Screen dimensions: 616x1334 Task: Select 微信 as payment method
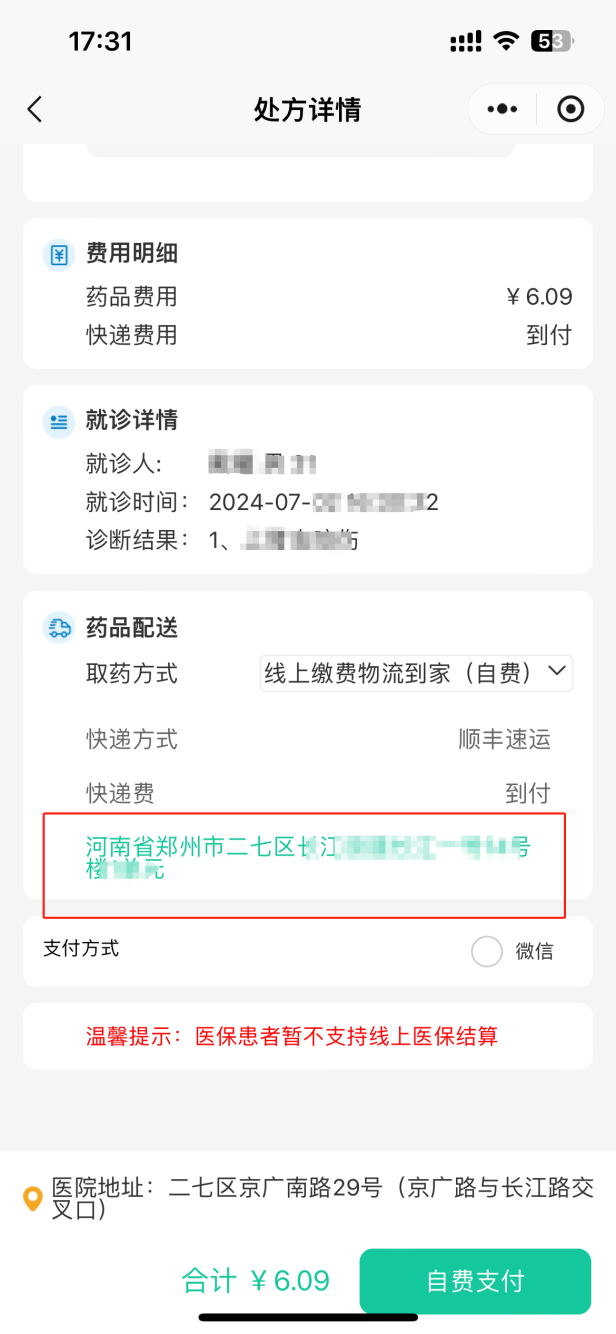[487, 951]
